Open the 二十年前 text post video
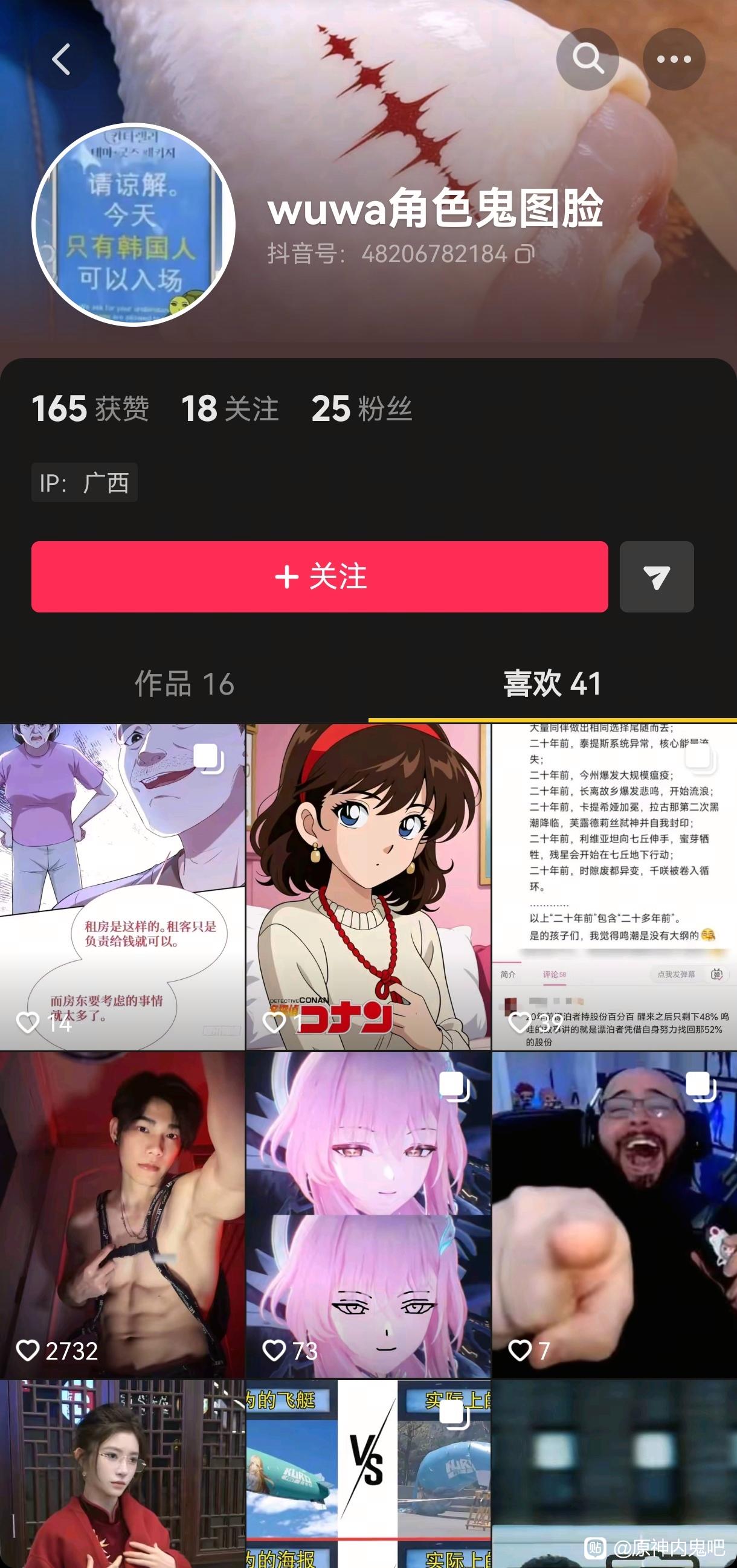 point(615,887)
